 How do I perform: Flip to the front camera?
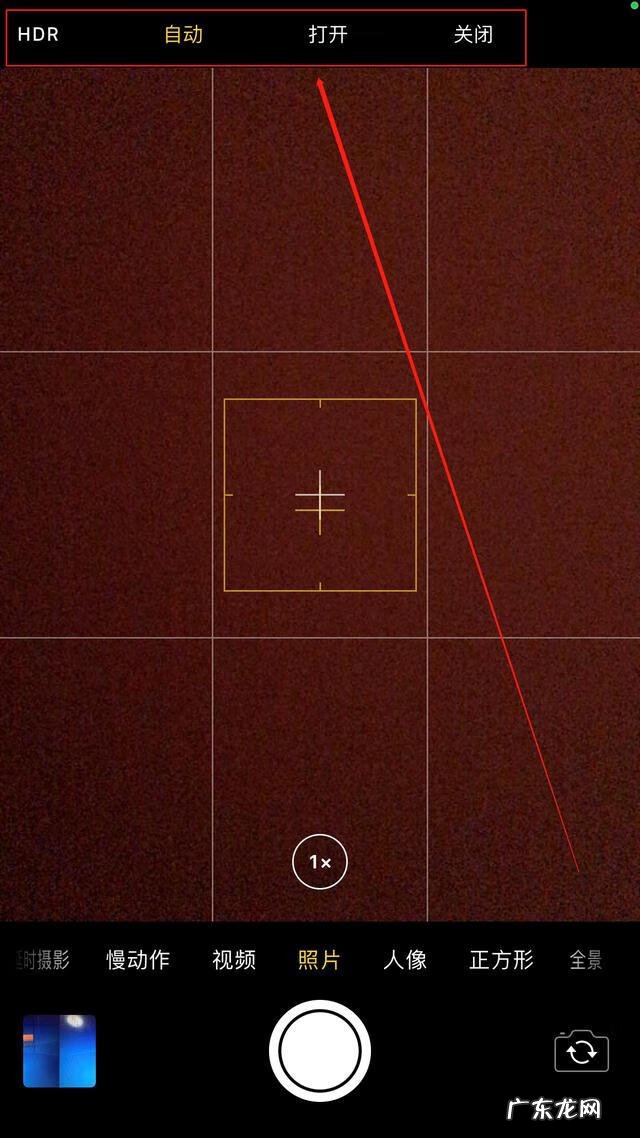(x=581, y=1051)
